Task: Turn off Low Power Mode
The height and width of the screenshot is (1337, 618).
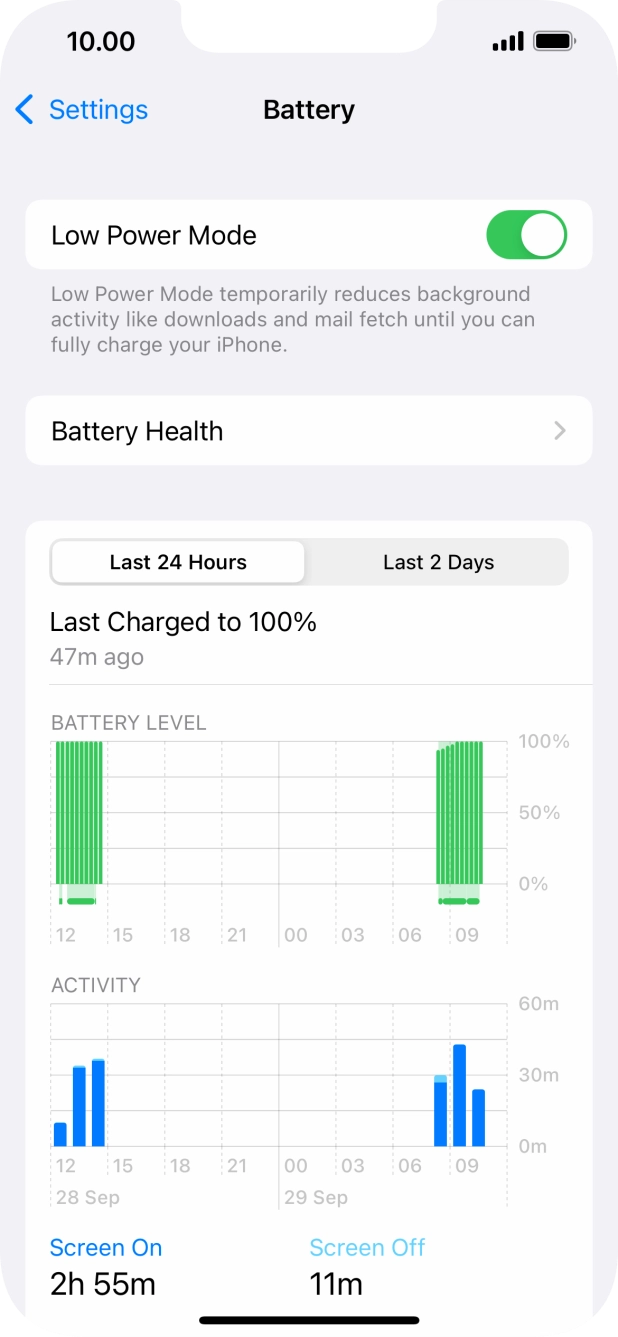Action: pyautogui.click(x=526, y=236)
